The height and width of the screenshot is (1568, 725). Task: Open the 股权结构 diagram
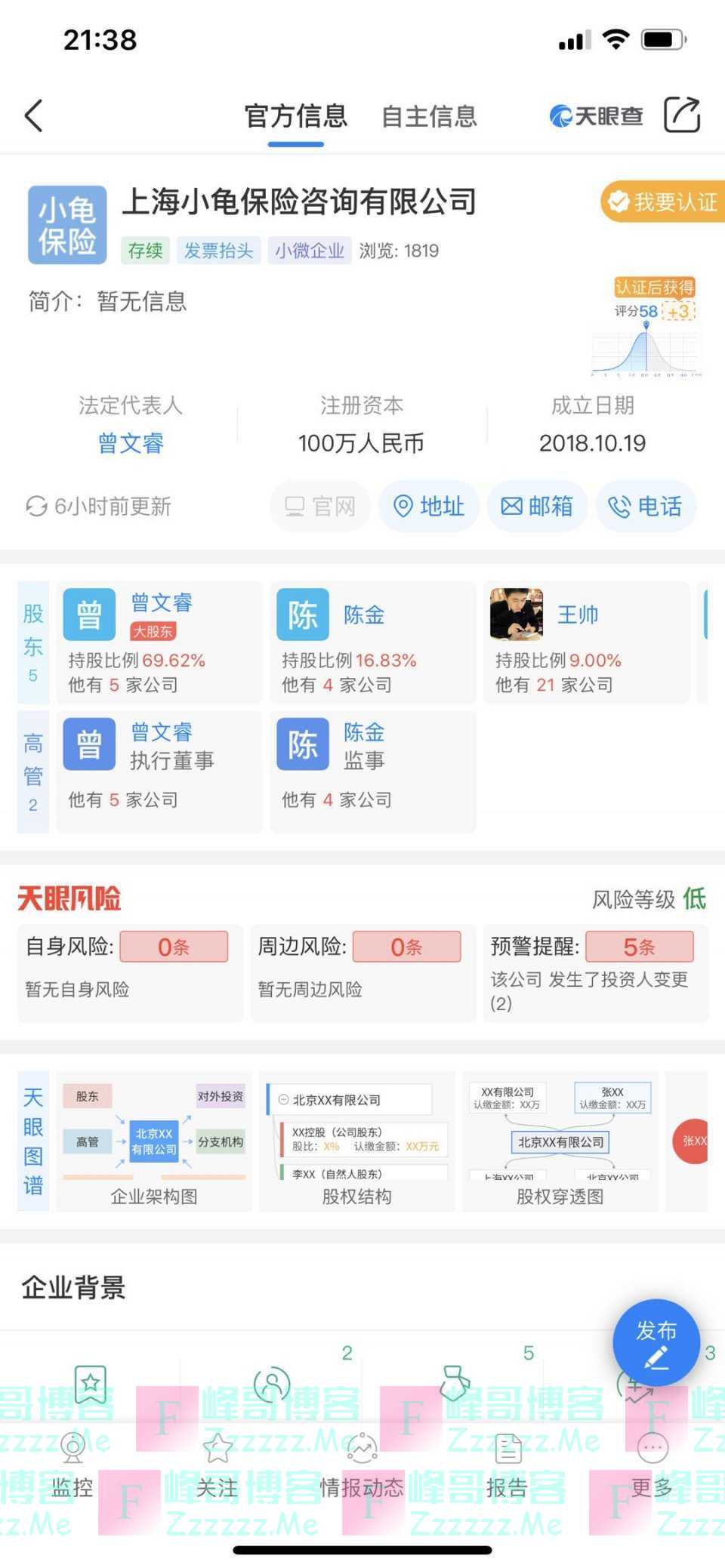(356, 1141)
